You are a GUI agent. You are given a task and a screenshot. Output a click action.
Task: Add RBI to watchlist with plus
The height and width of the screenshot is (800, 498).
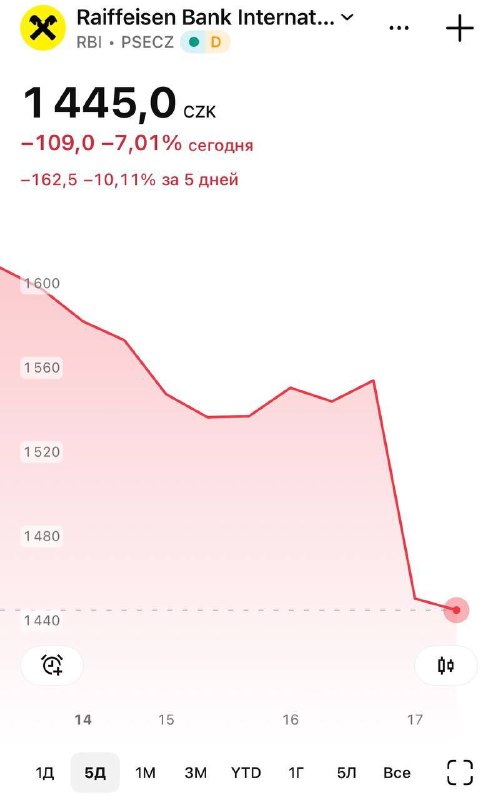coord(460,28)
